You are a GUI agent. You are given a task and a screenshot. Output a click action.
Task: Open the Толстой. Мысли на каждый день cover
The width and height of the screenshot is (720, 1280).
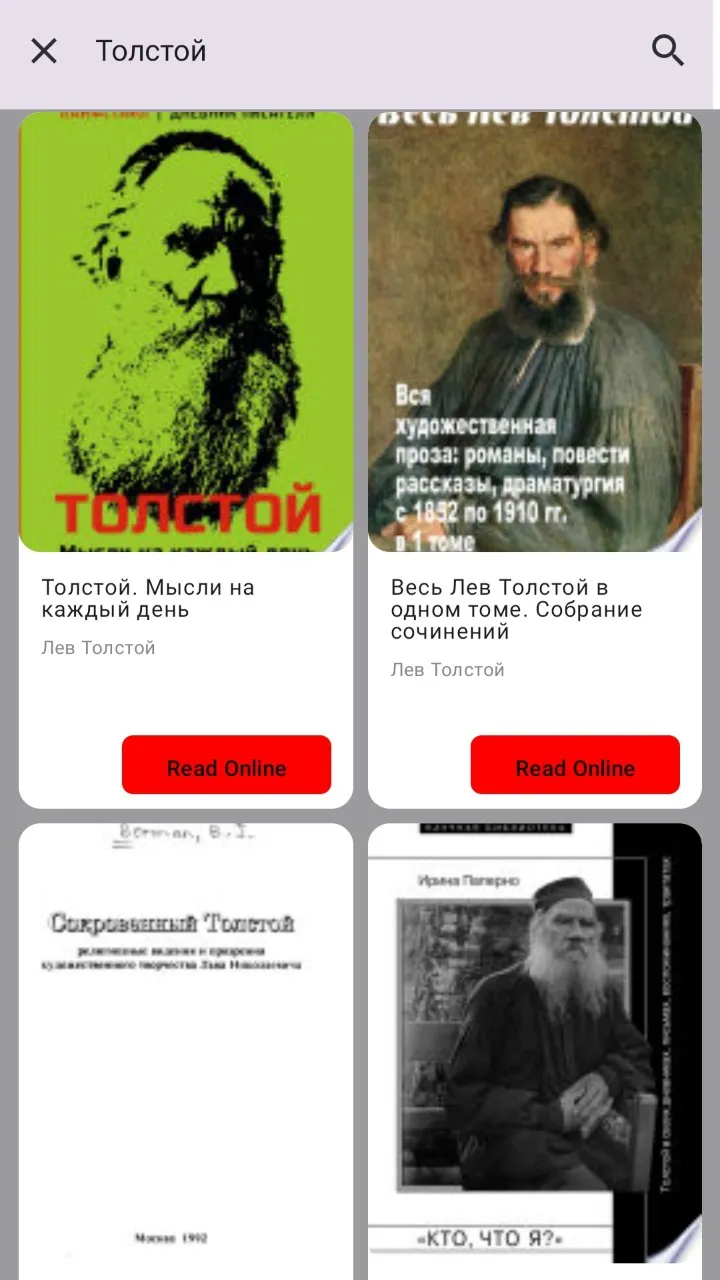(186, 332)
